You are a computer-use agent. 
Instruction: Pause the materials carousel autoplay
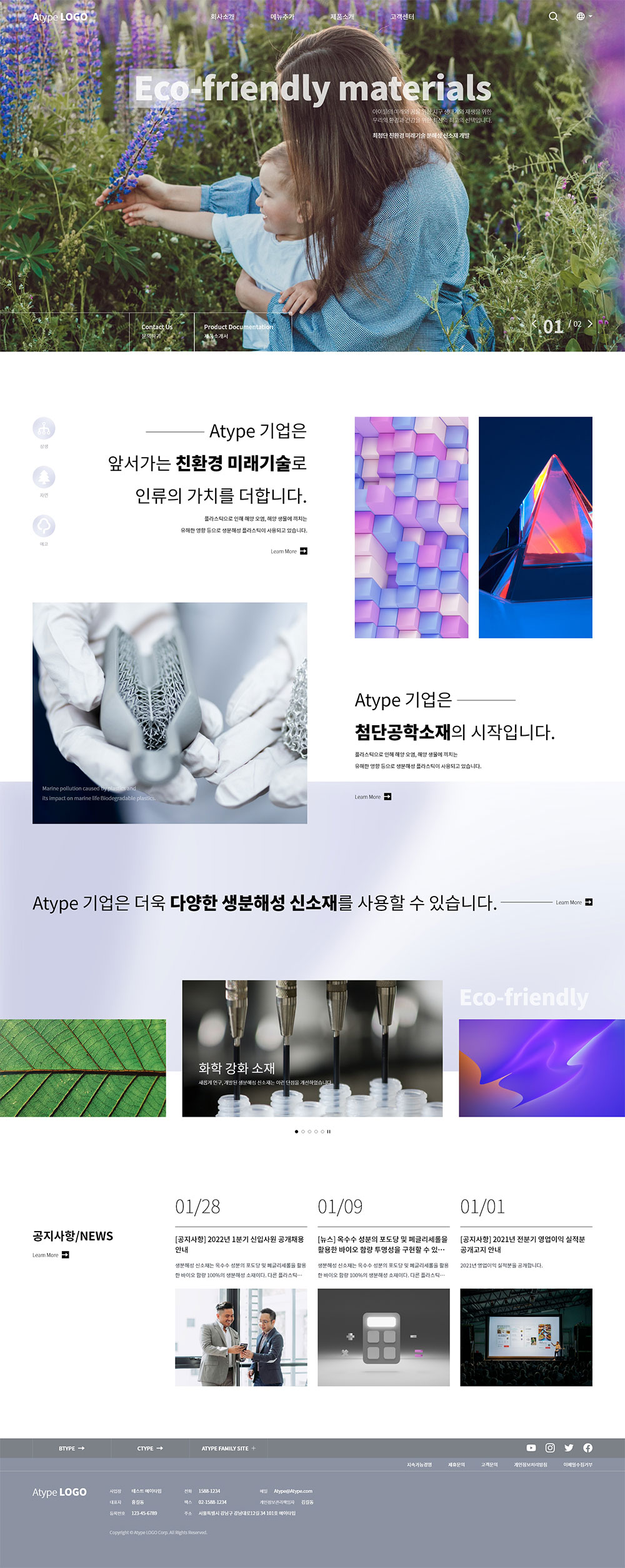(329, 1132)
